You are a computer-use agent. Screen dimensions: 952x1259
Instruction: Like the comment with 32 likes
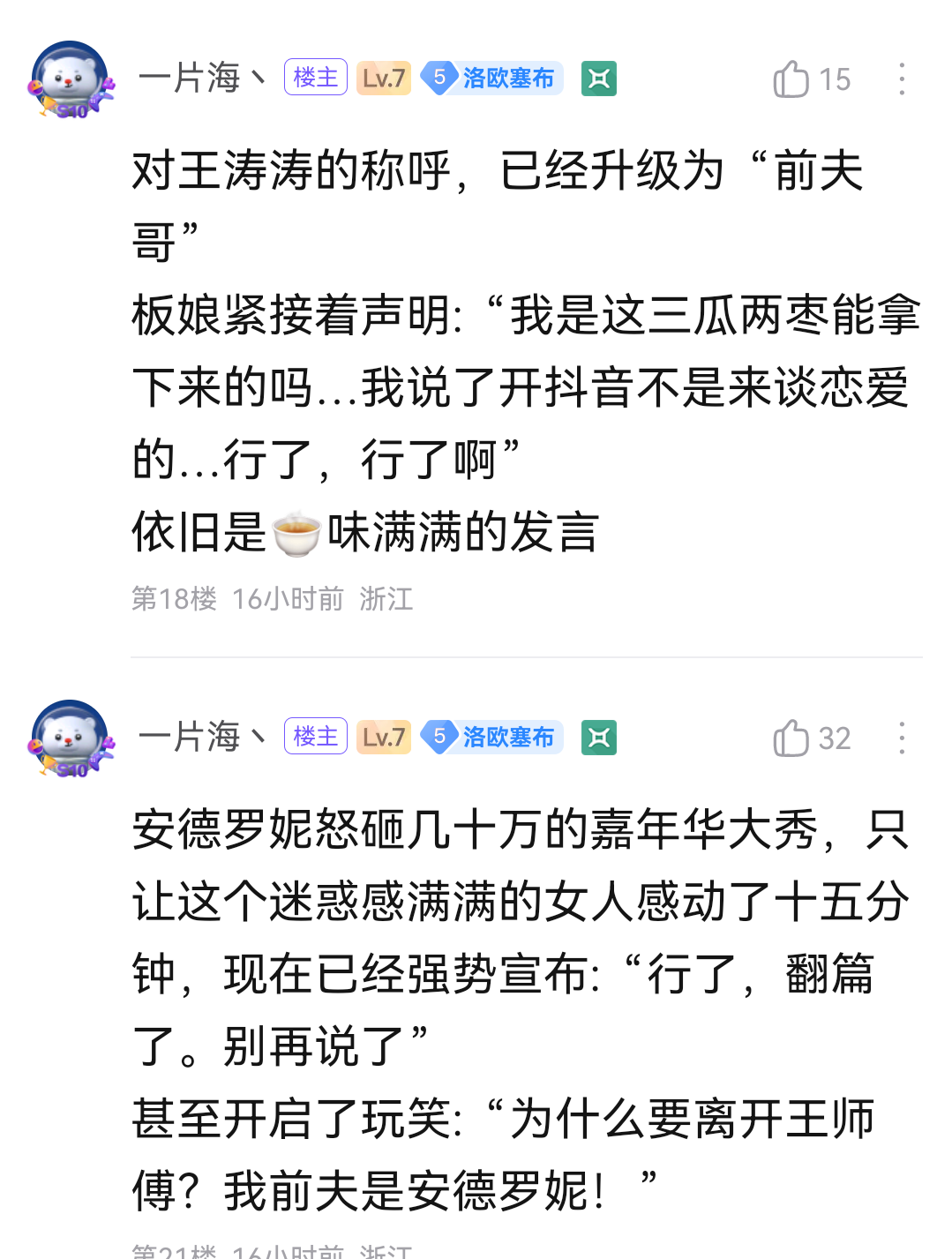791,738
